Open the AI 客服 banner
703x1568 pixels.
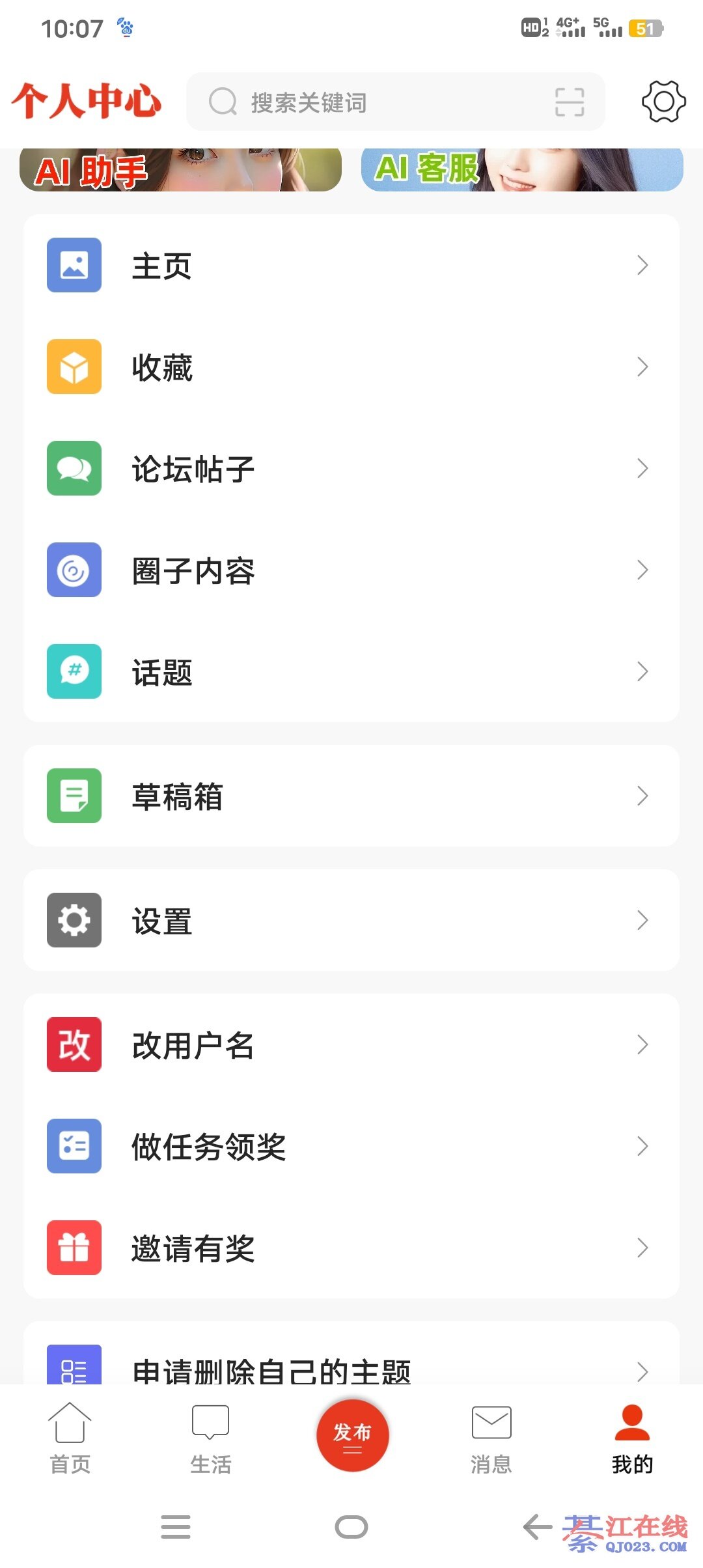(x=521, y=170)
